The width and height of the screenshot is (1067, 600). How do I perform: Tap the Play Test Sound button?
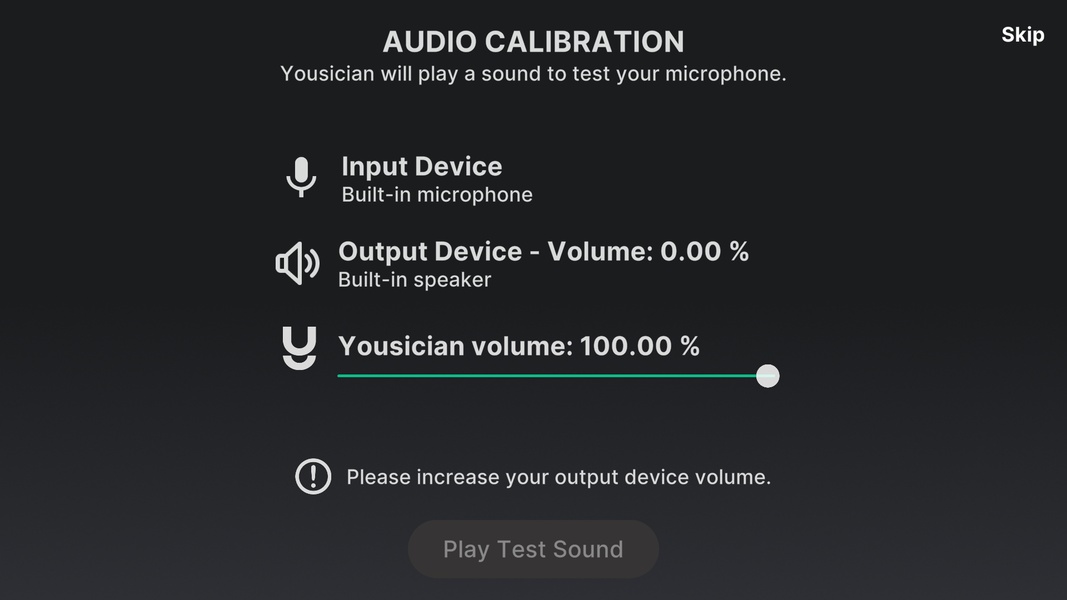tap(533, 549)
